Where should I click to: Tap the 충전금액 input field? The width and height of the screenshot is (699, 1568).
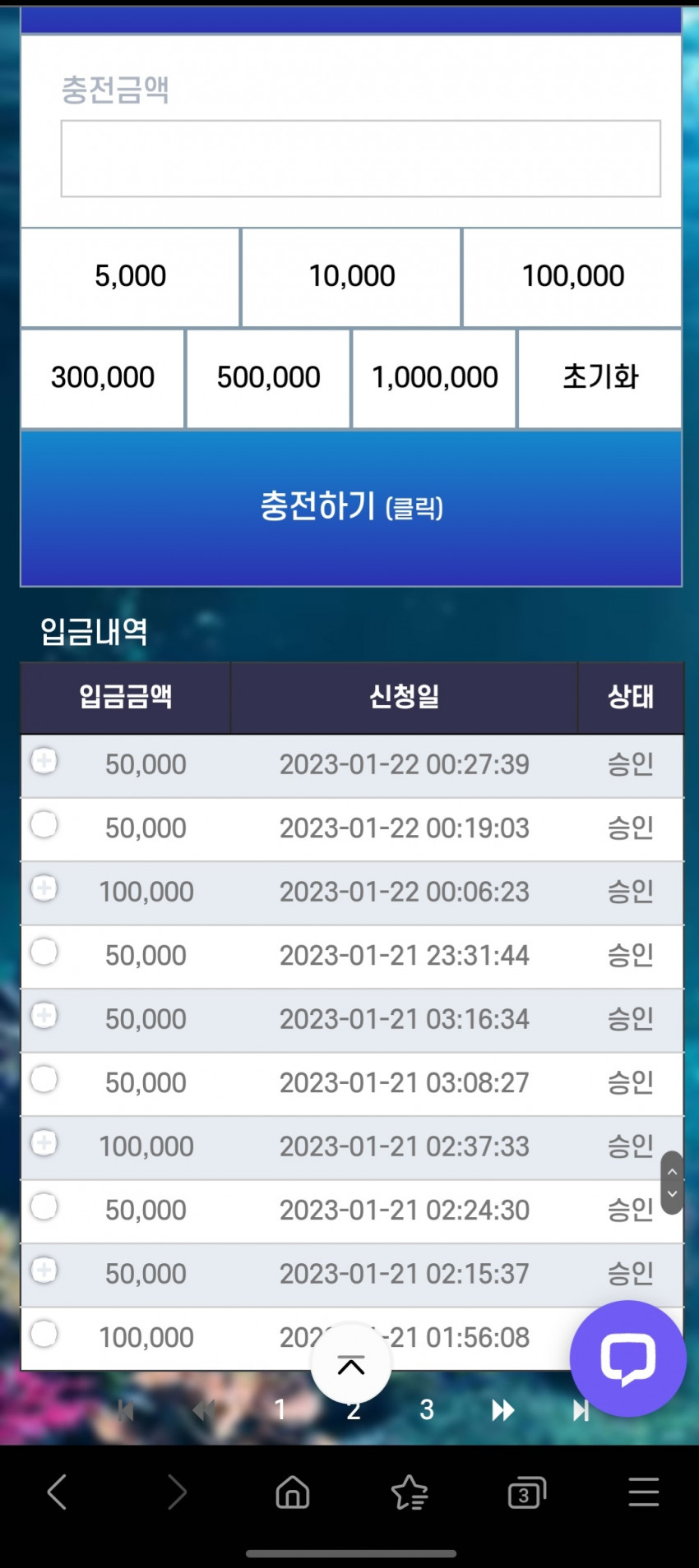pos(360,159)
